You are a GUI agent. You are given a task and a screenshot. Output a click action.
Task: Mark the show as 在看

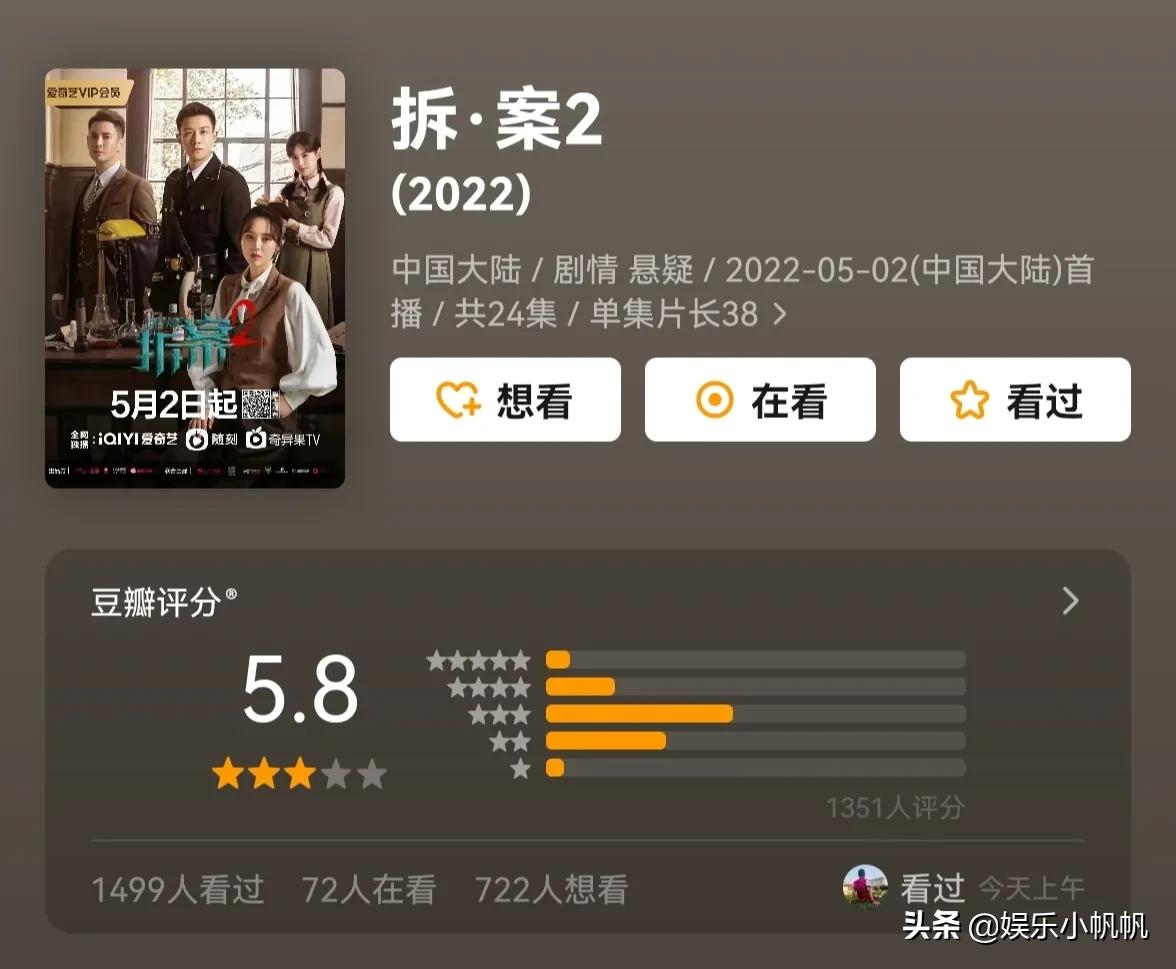coord(760,400)
